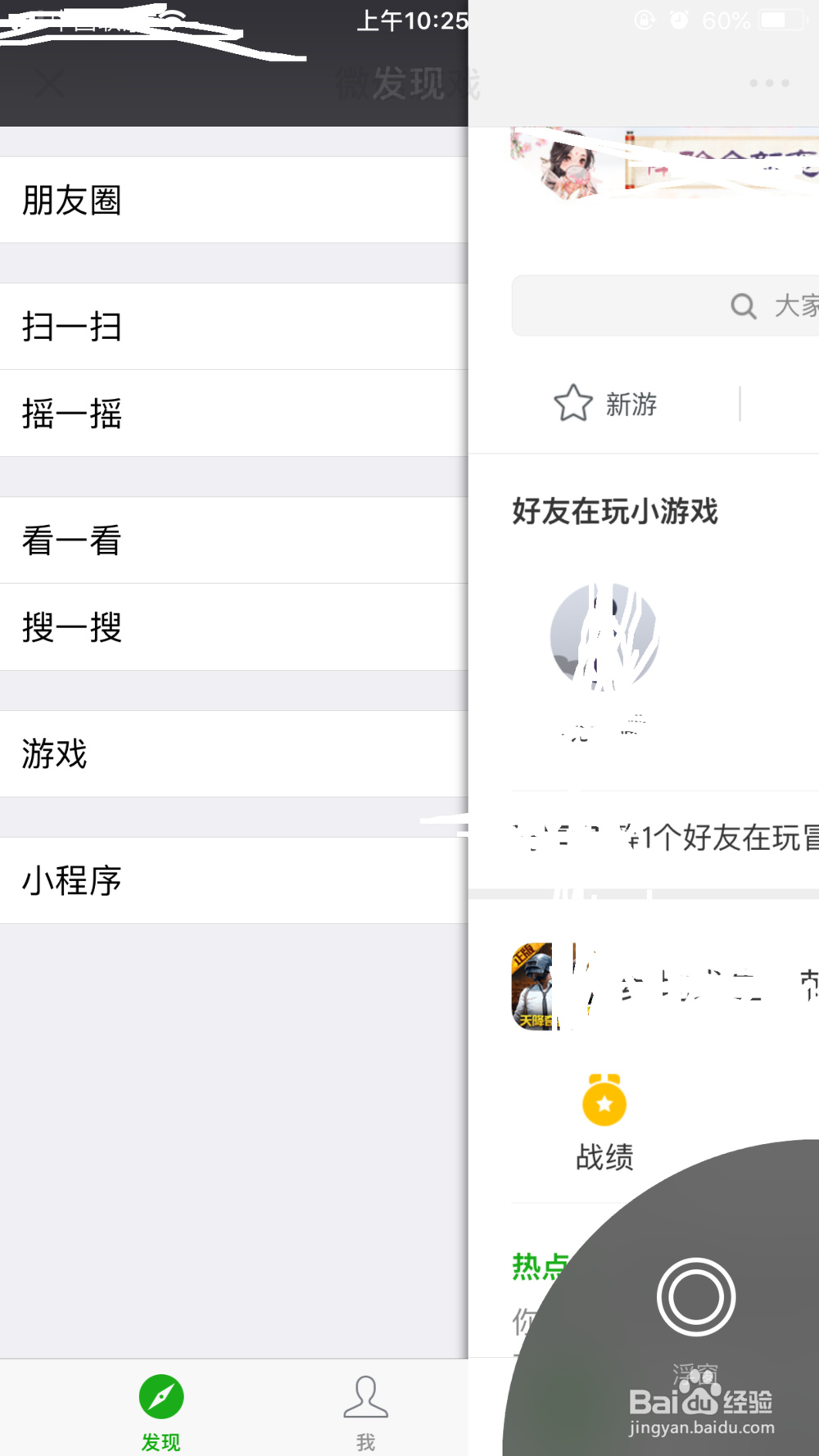Tap the alarm clock icon in status bar
Screen dimensions: 819x1456
[x=681, y=20]
